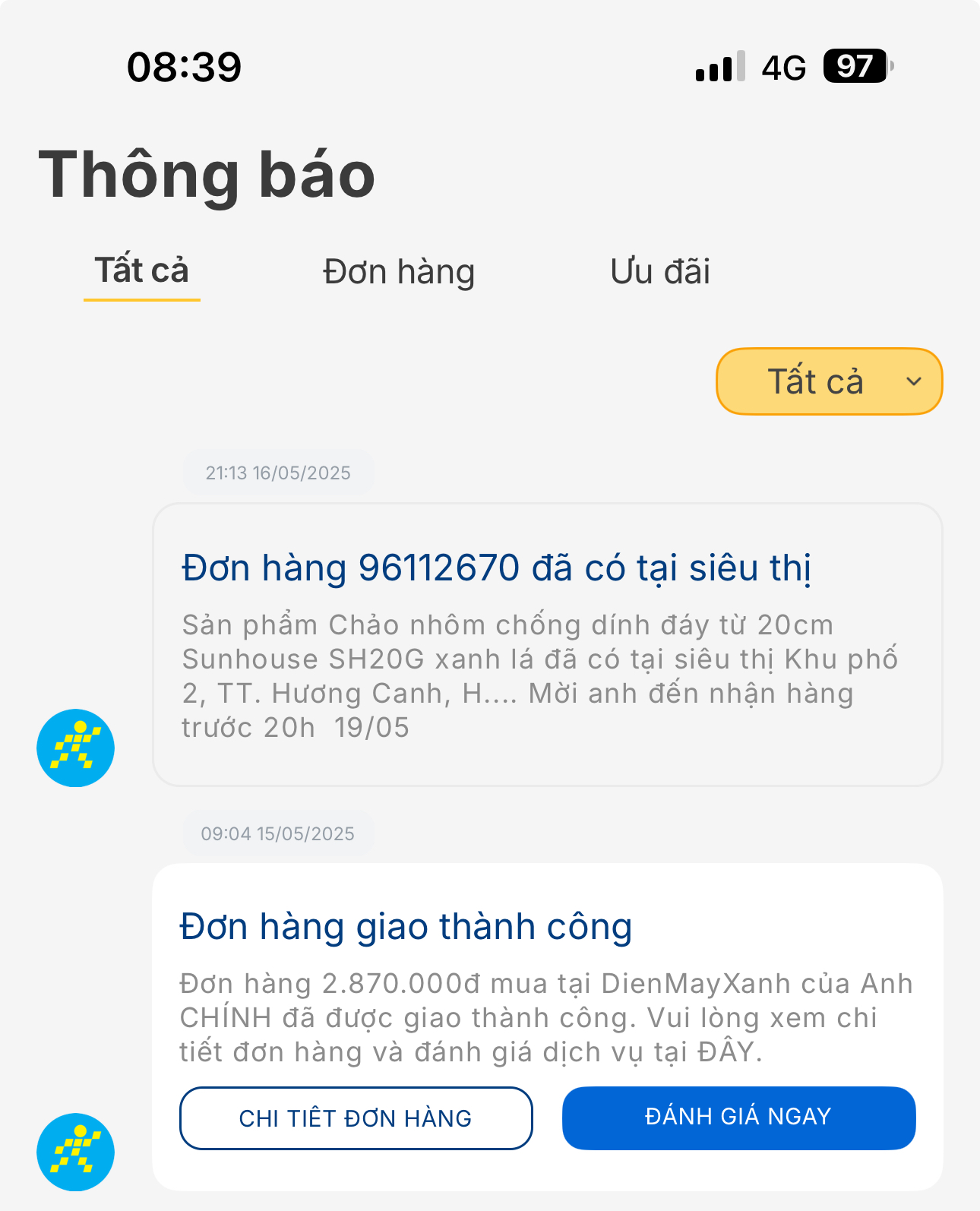The height and width of the screenshot is (1211, 980).
Task: Tap CHI TIẾT ĐƠN HÀNG button
Action: point(356,1118)
